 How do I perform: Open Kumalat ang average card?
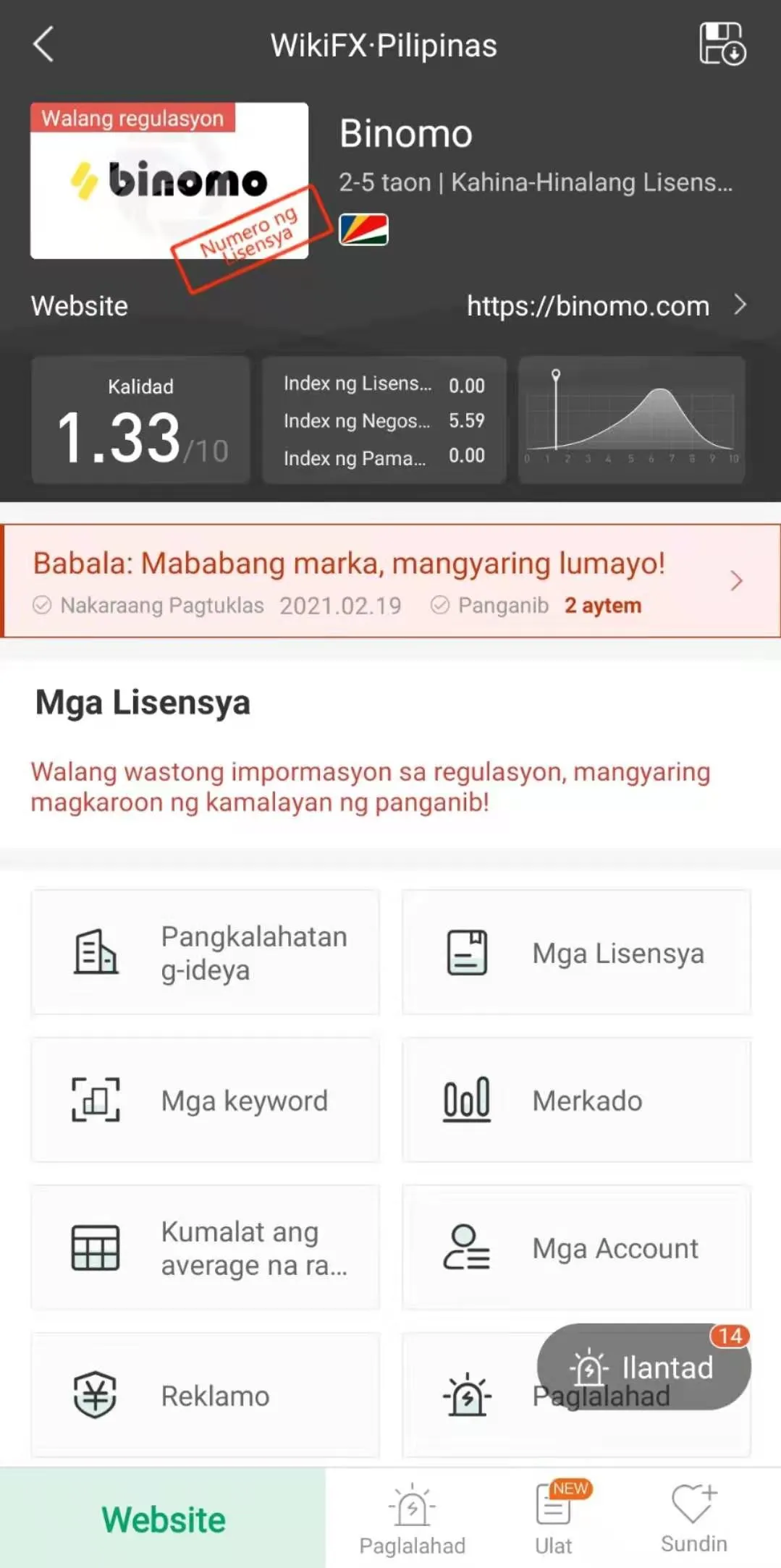tap(206, 1248)
